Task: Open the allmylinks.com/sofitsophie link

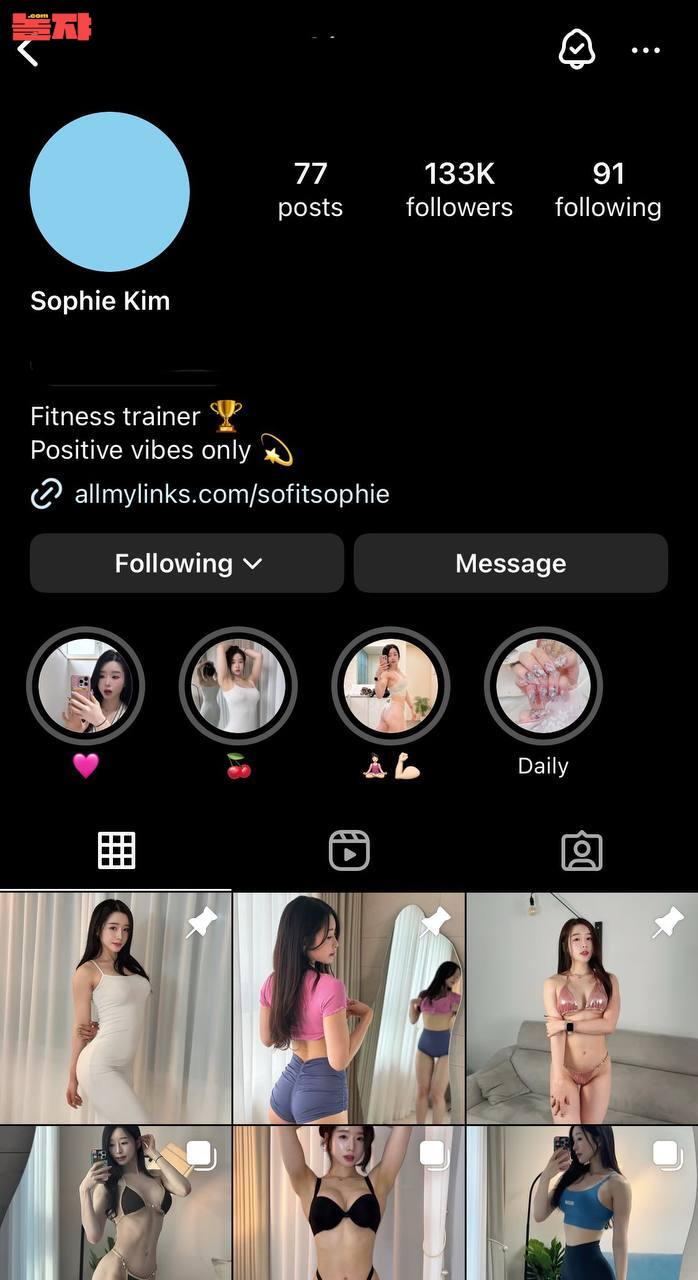Action: (231, 494)
